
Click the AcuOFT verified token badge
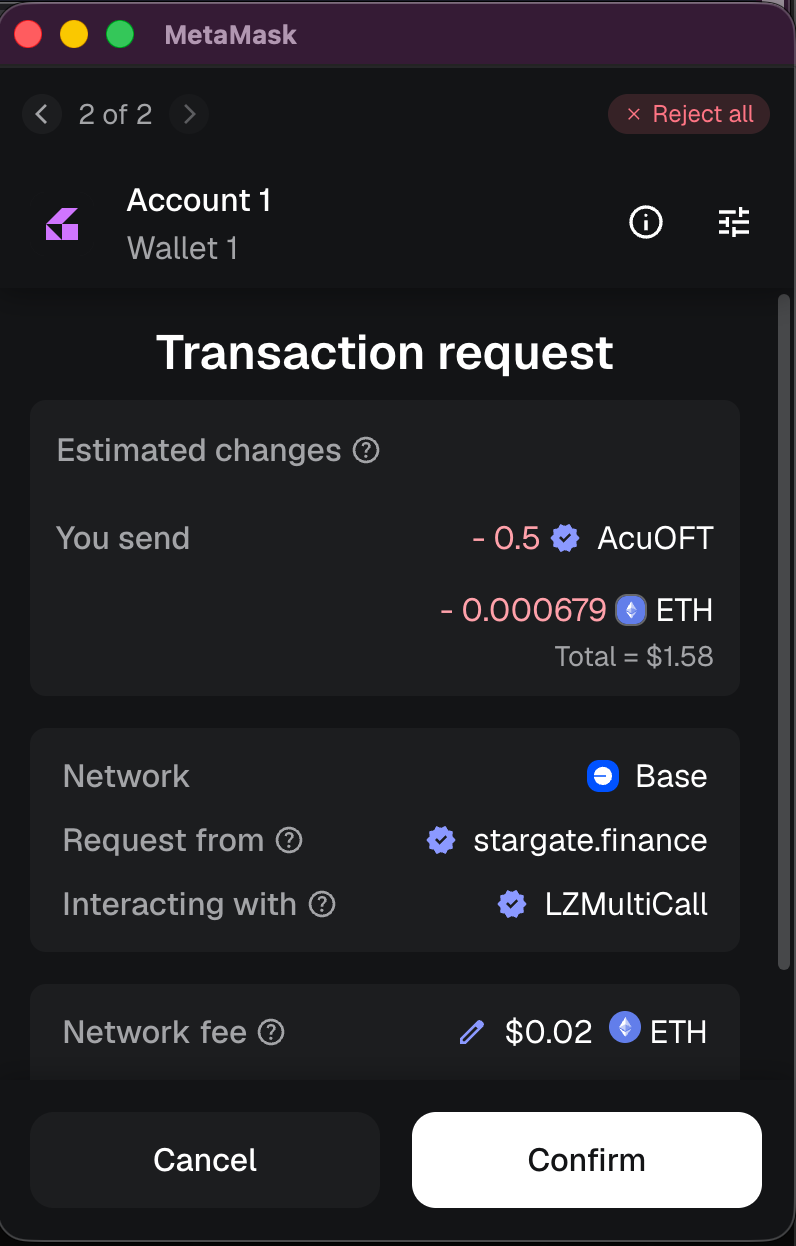564,538
